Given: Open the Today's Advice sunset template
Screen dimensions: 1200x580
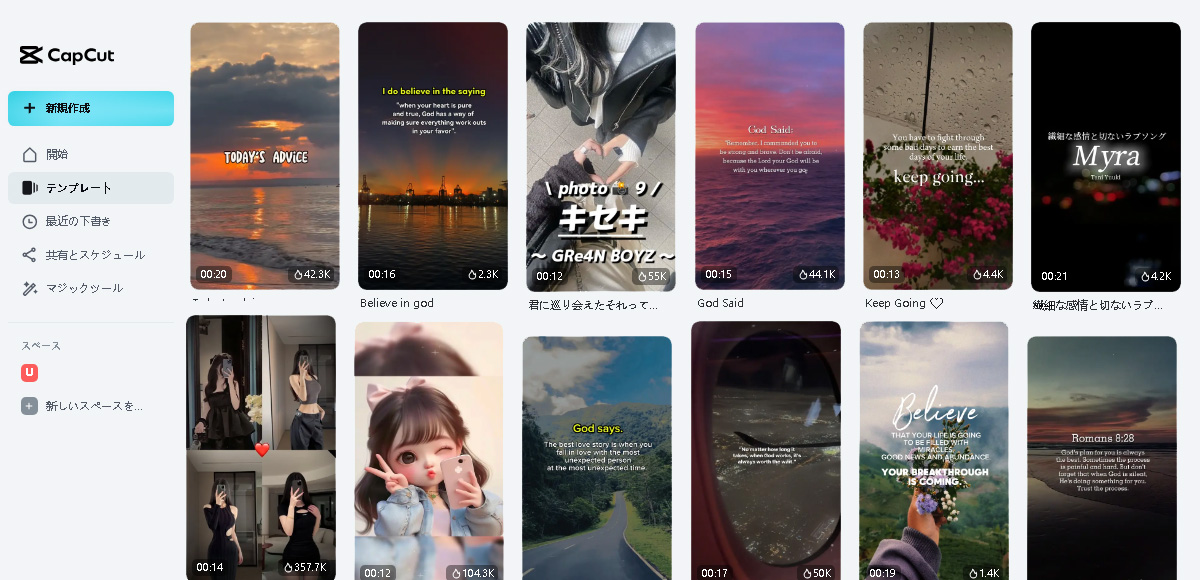Looking at the screenshot, I should pyautogui.click(x=265, y=155).
